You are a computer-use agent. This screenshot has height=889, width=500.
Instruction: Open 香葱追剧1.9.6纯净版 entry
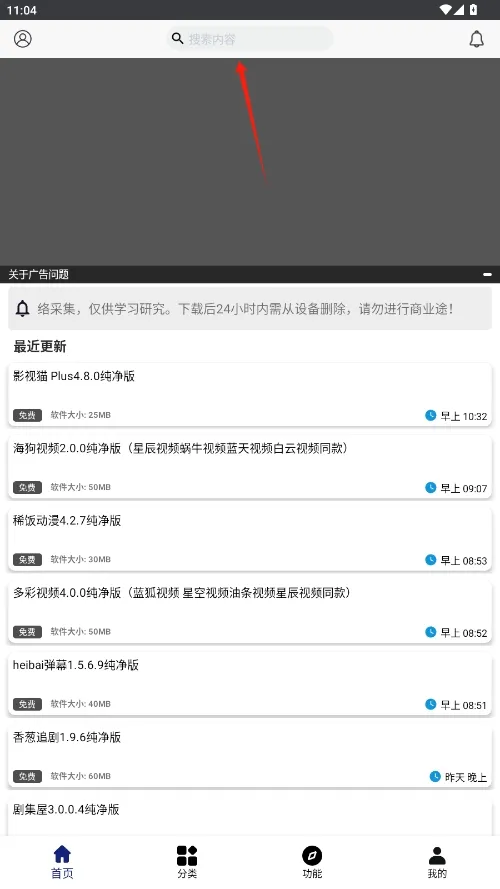pos(249,756)
